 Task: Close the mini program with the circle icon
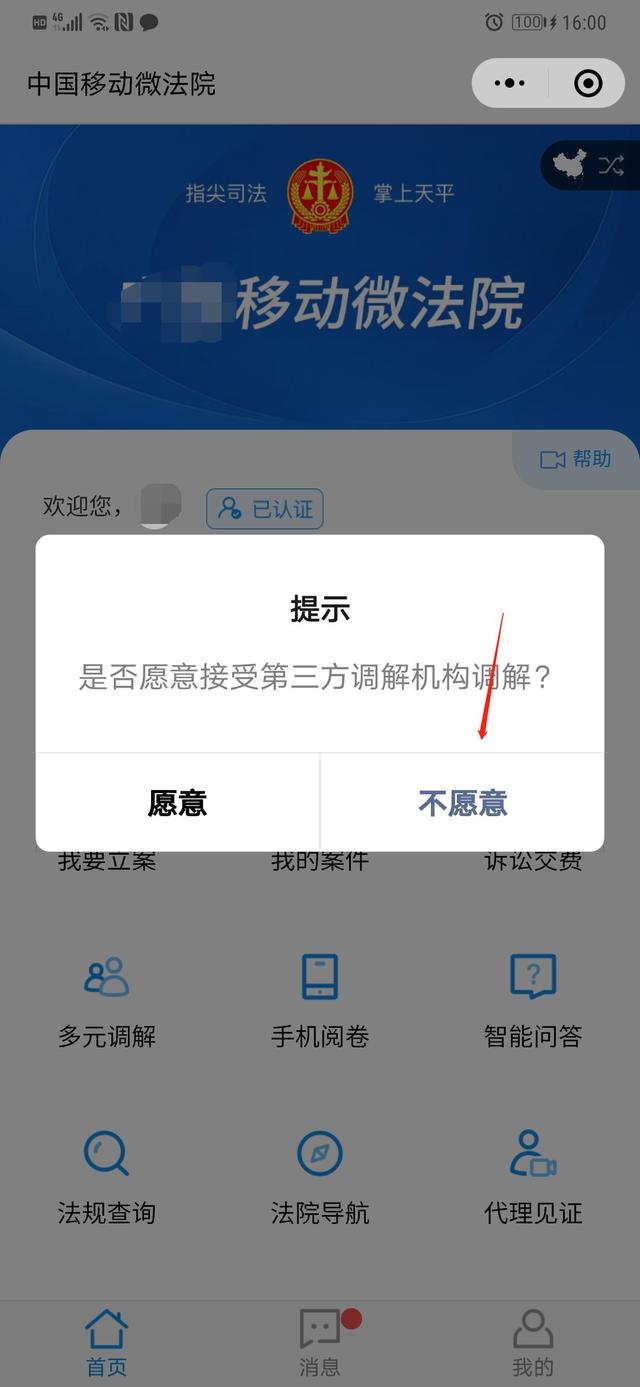pos(589,84)
